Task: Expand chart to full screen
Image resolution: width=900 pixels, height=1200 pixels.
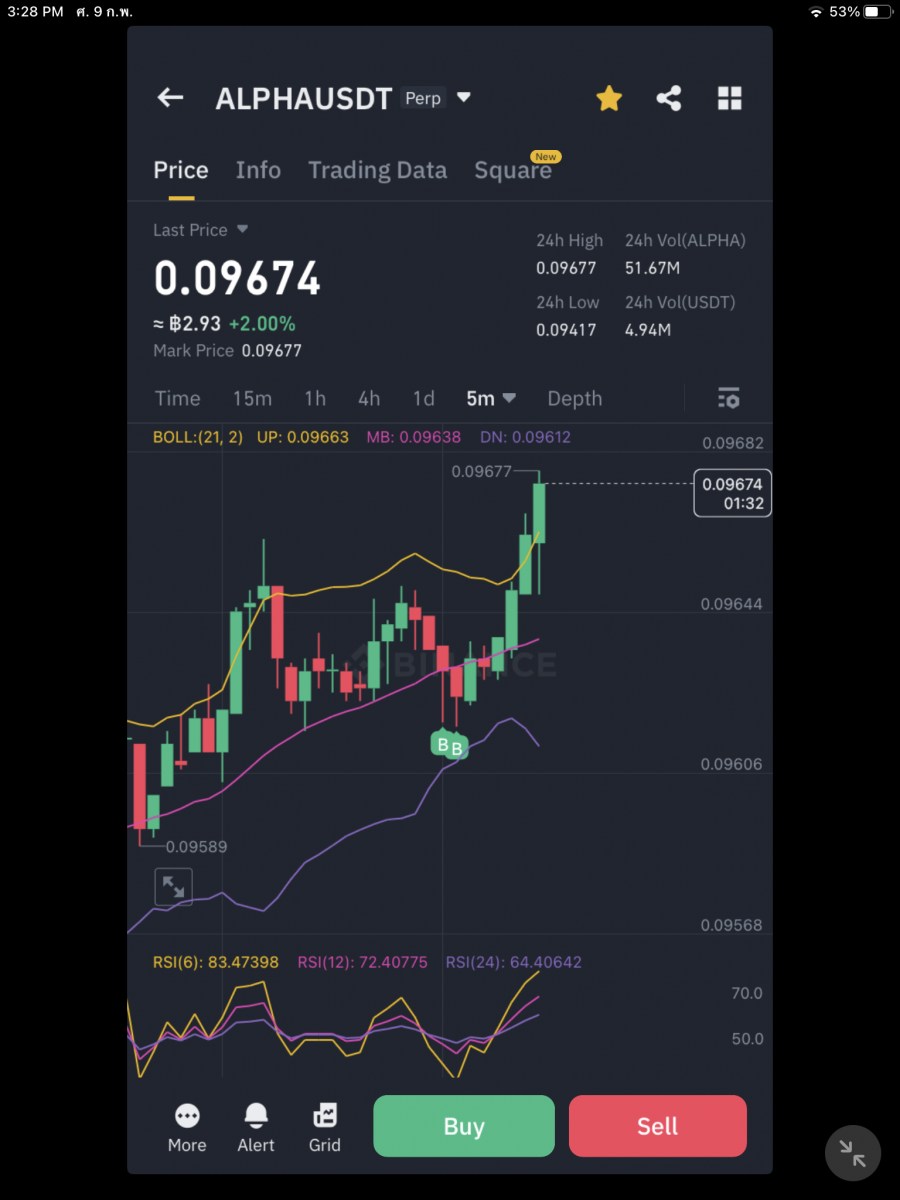Action: [173, 886]
